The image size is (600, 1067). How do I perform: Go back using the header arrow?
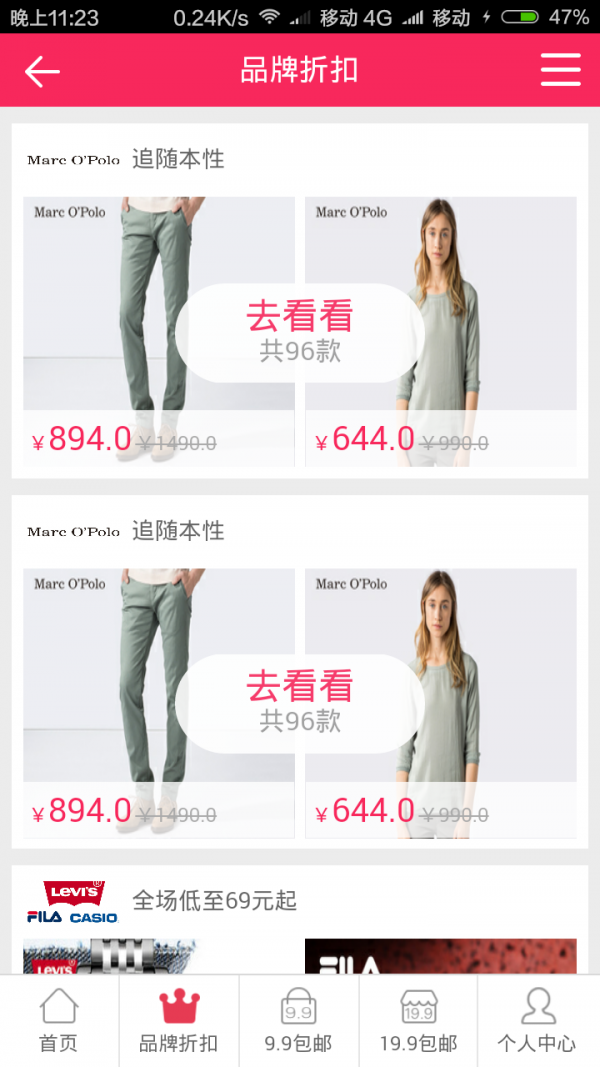42,71
